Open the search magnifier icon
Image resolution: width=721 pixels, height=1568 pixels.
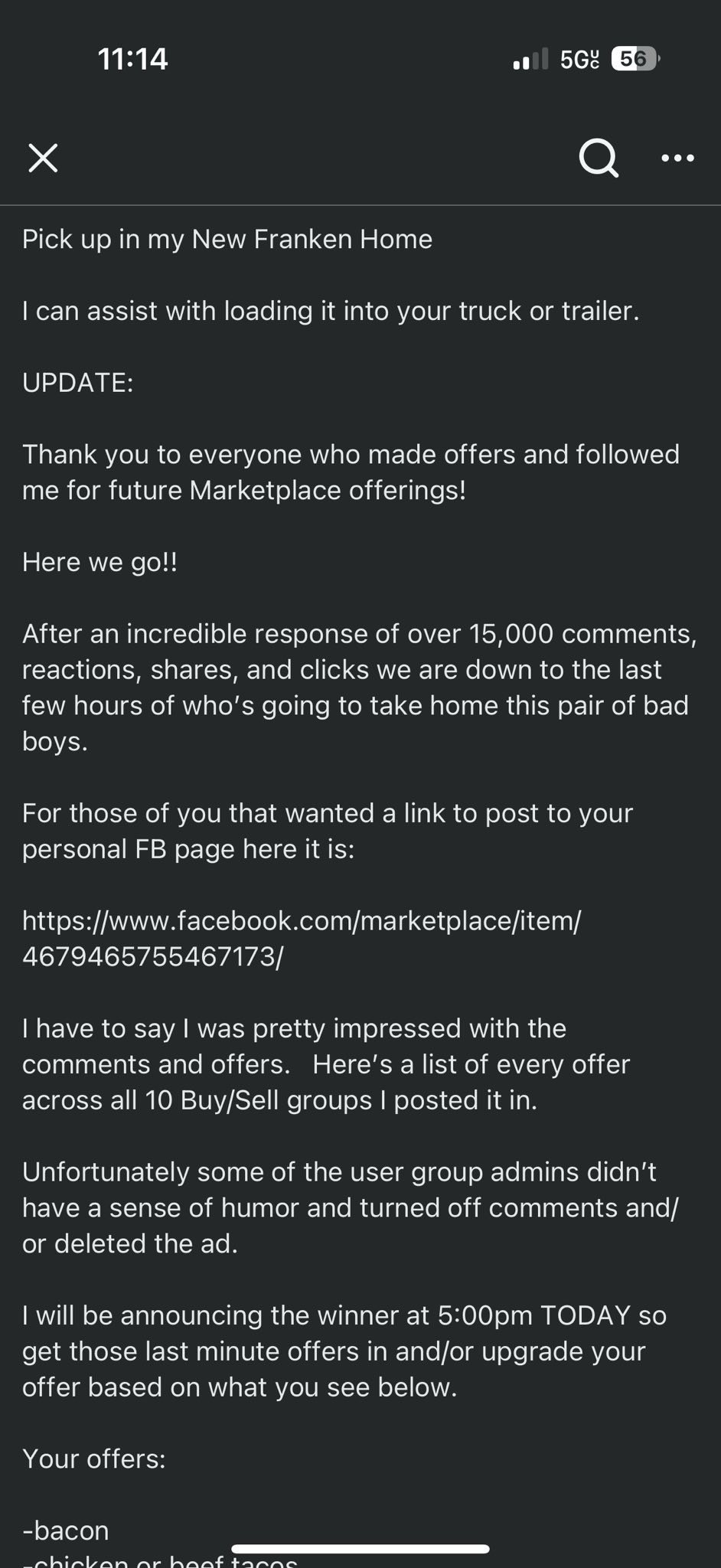coord(599,158)
